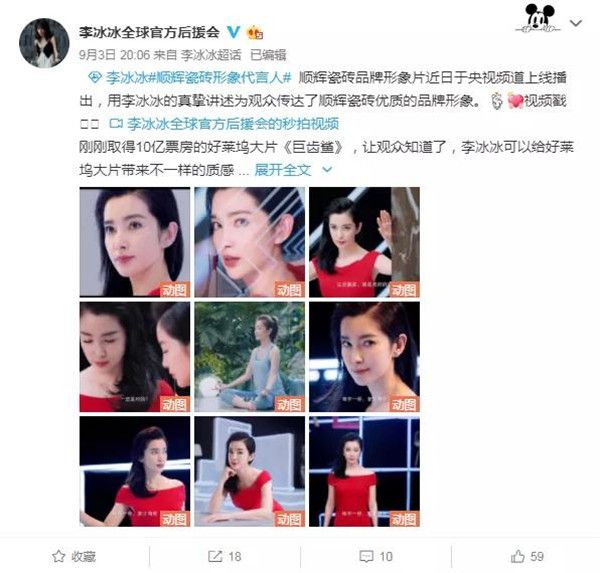Open the first image in the grid
Image resolution: width=600 pixels, height=573 pixels.
(134, 241)
